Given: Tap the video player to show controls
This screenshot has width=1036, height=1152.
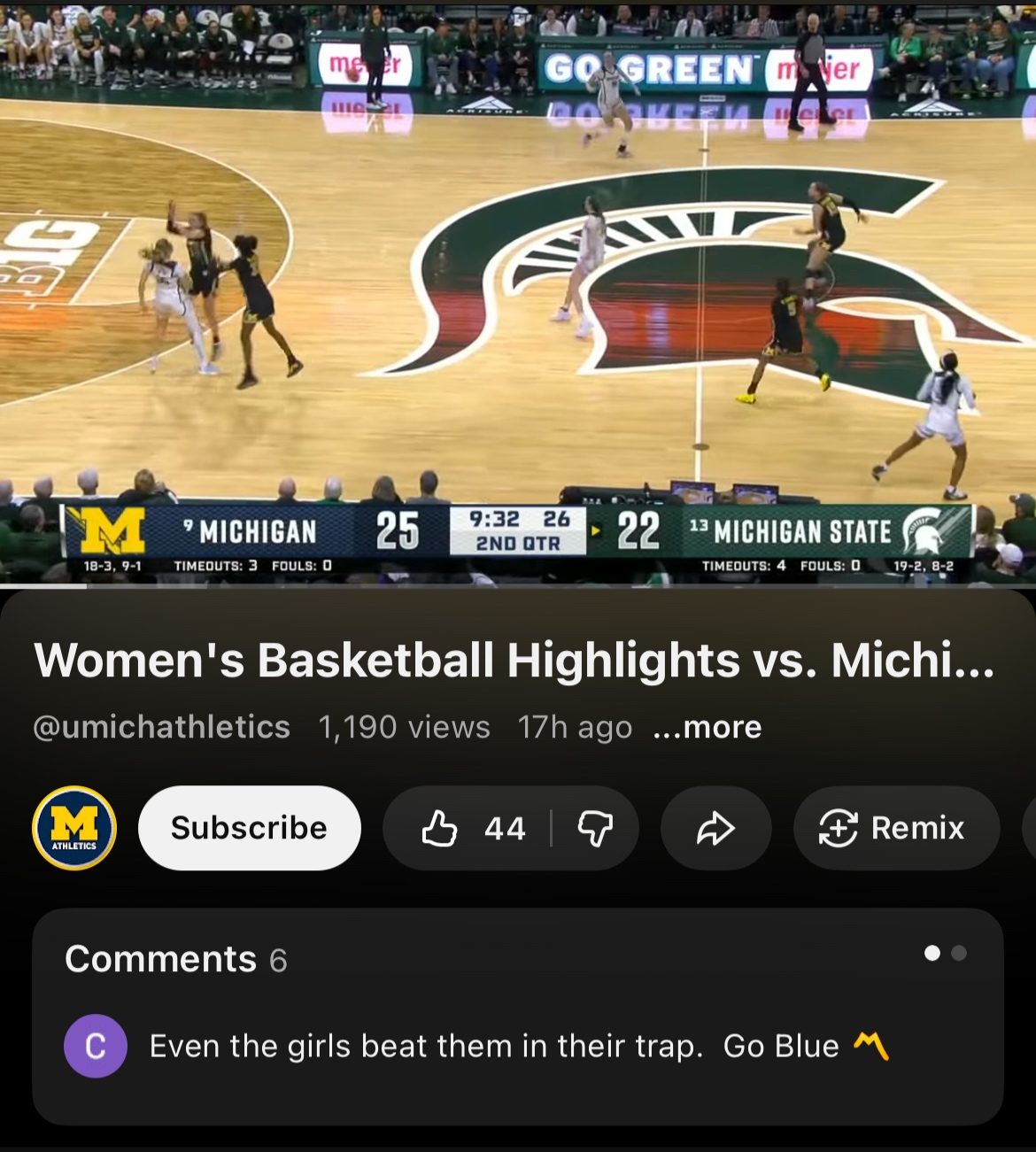Looking at the screenshot, I should [x=518, y=292].
